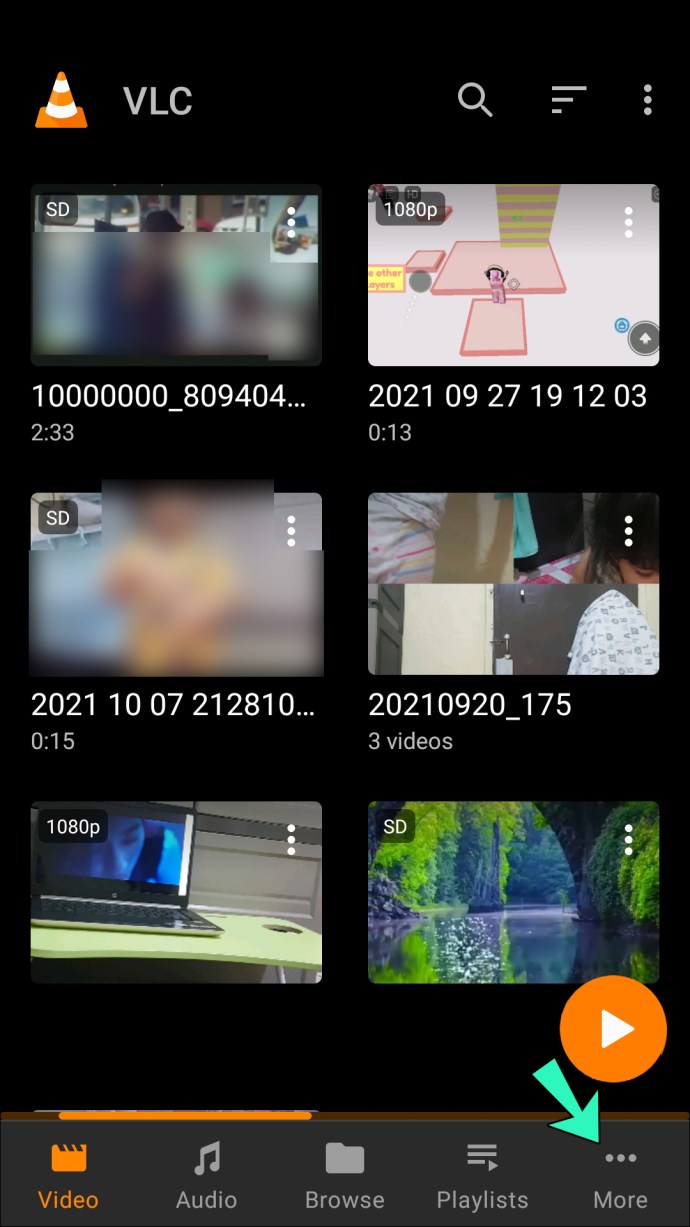
Task: Switch to the Browse tab
Action: coord(344,1176)
